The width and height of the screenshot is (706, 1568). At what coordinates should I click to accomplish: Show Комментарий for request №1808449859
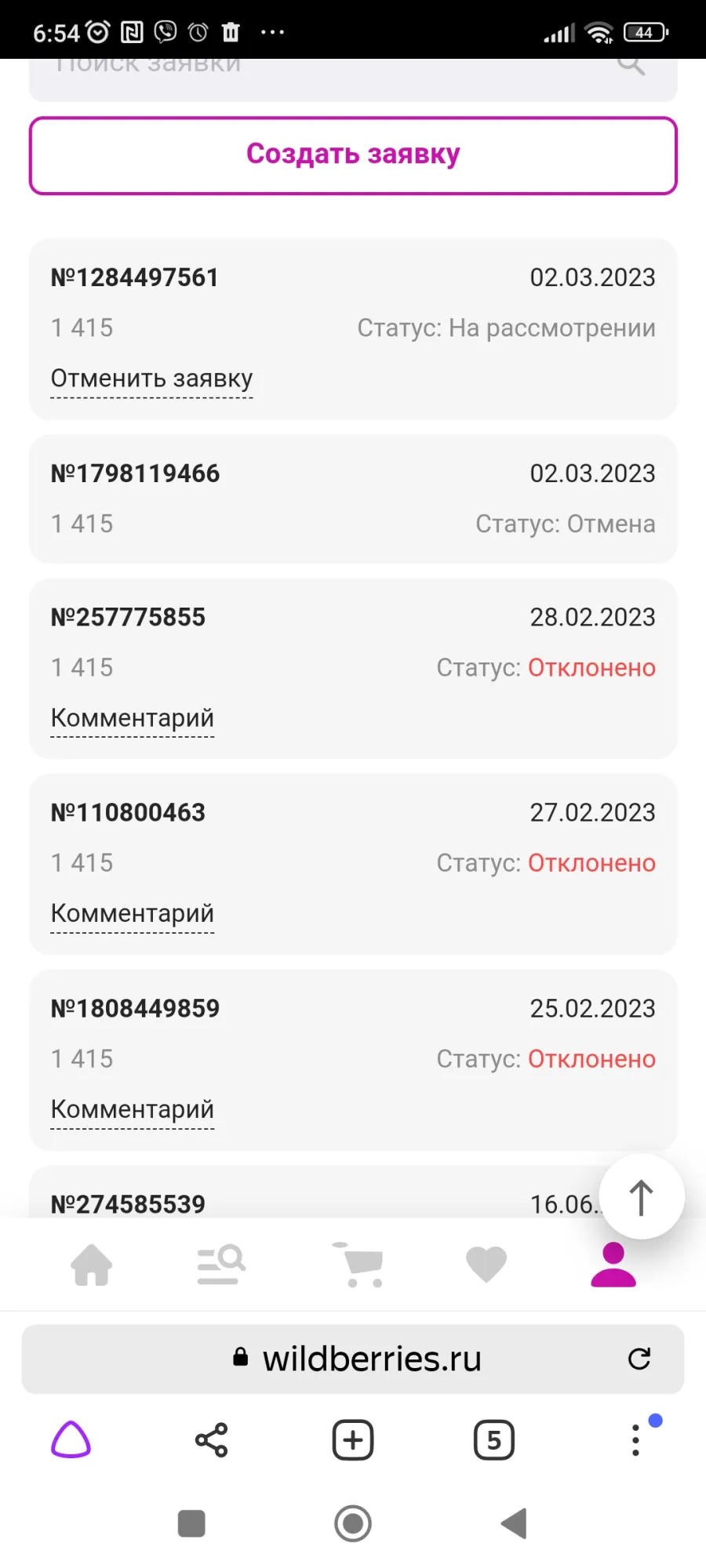[x=132, y=1109]
